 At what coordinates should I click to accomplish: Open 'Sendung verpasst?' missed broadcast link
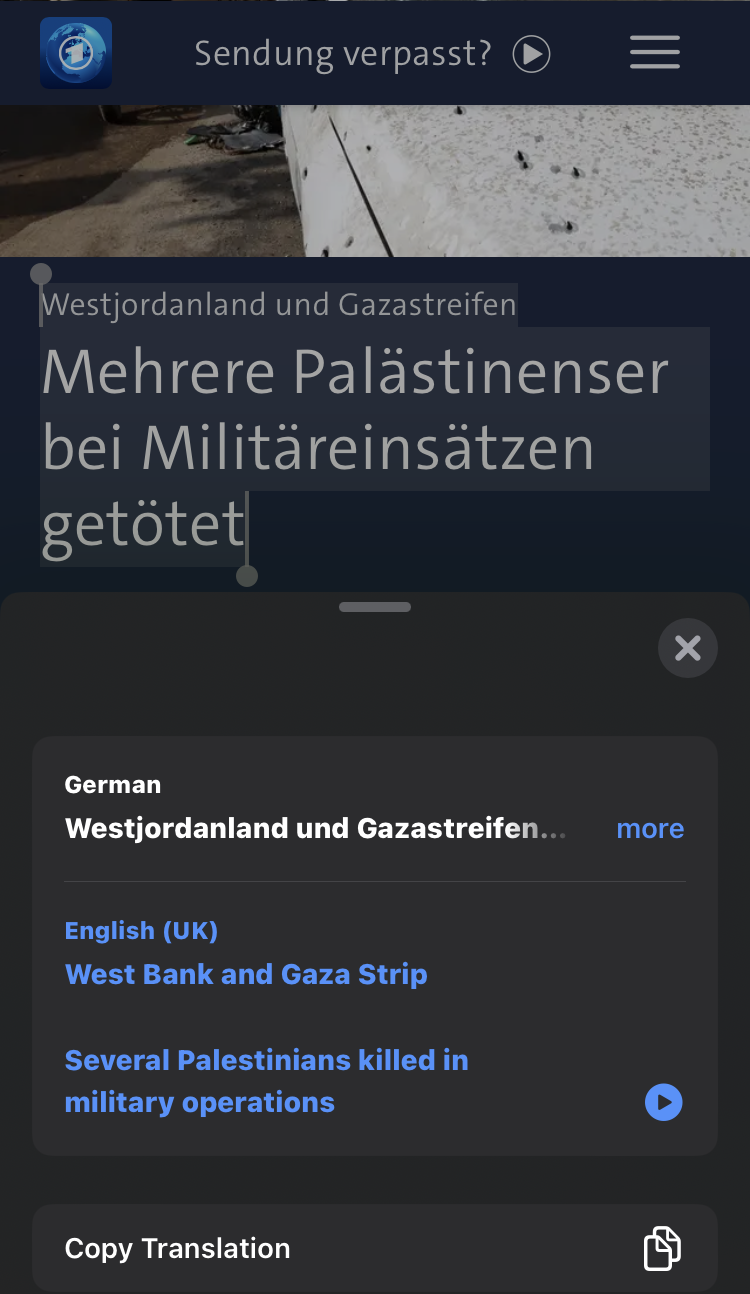372,53
